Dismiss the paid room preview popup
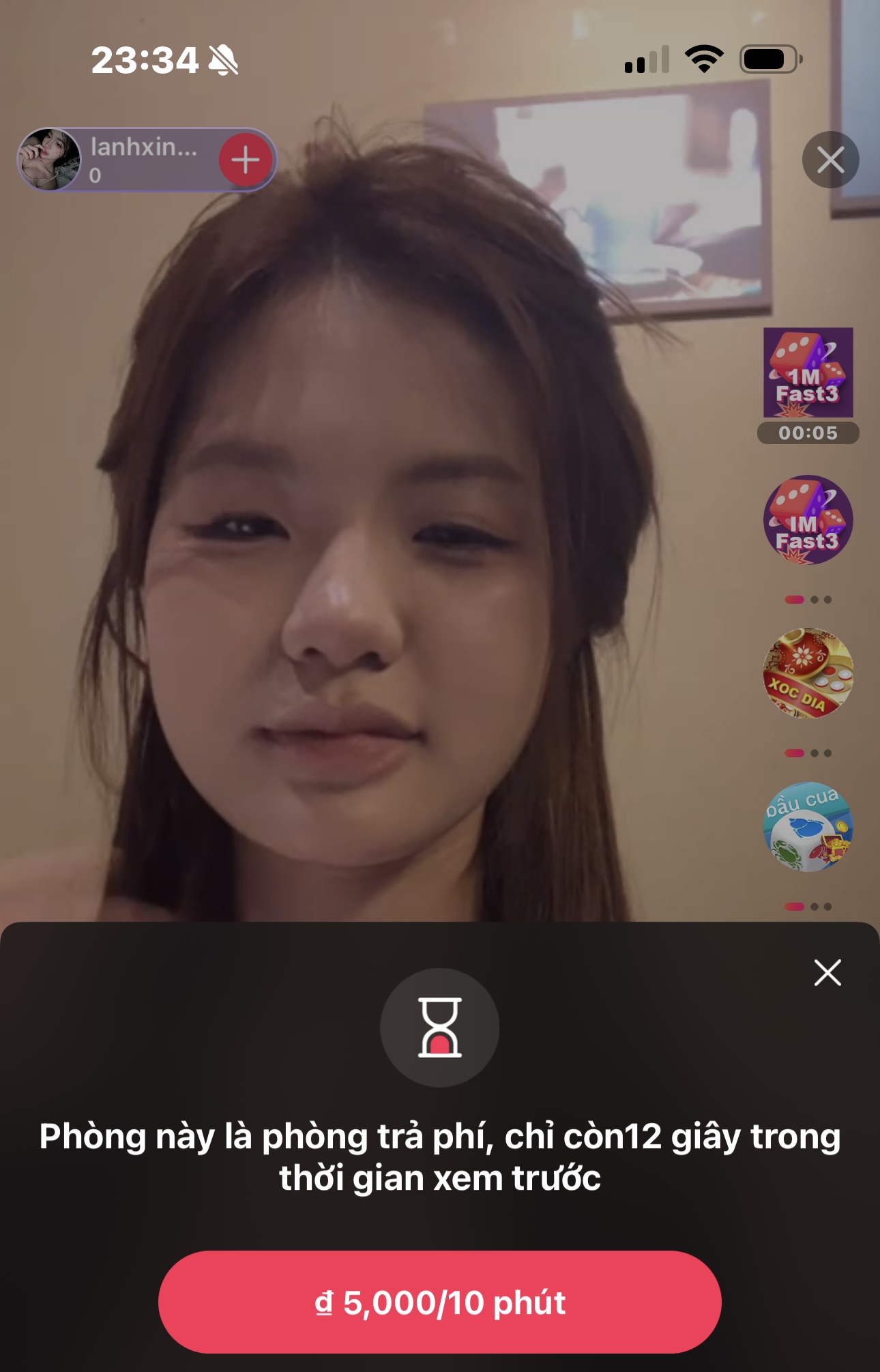This screenshot has height=1372, width=880. pyautogui.click(x=827, y=973)
